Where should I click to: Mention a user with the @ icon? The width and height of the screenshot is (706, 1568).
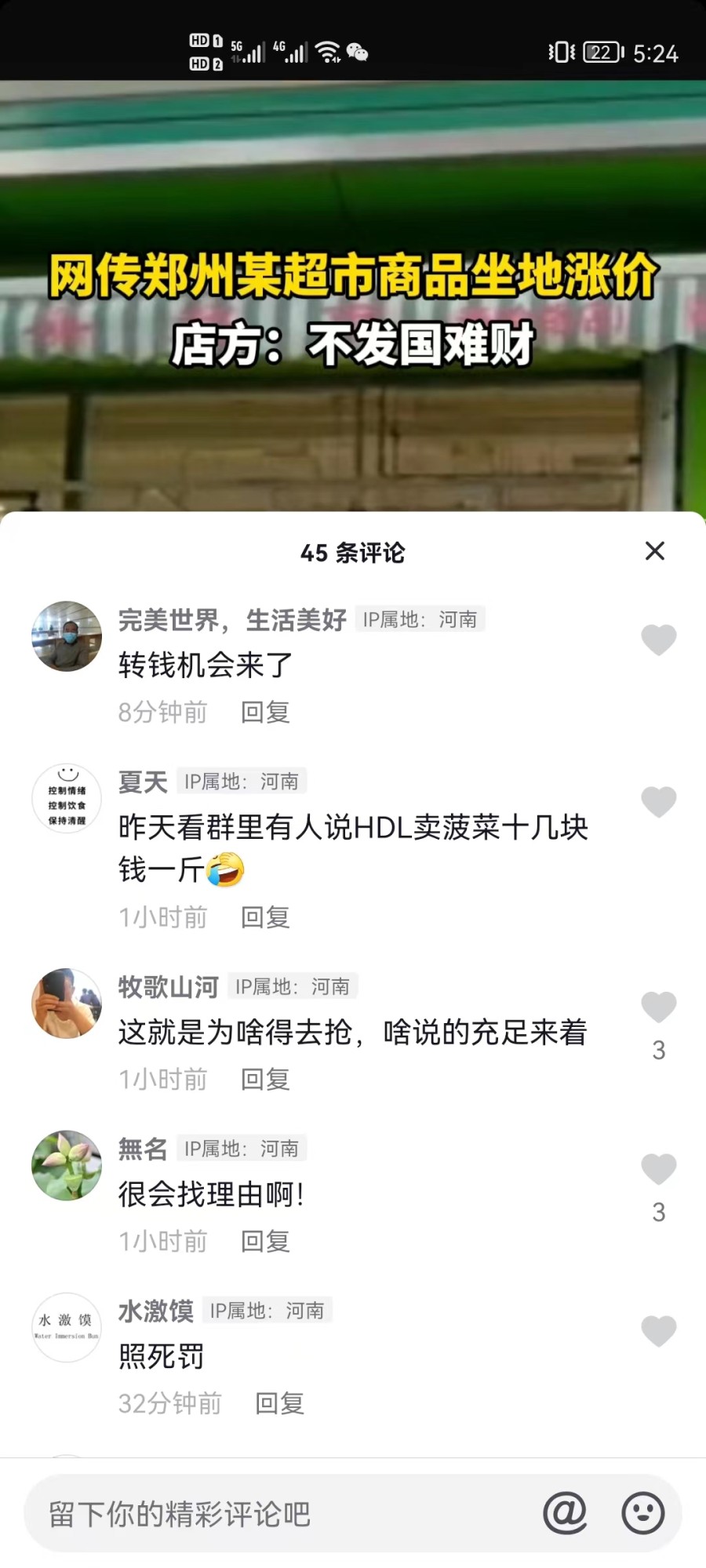pos(565,1513)
